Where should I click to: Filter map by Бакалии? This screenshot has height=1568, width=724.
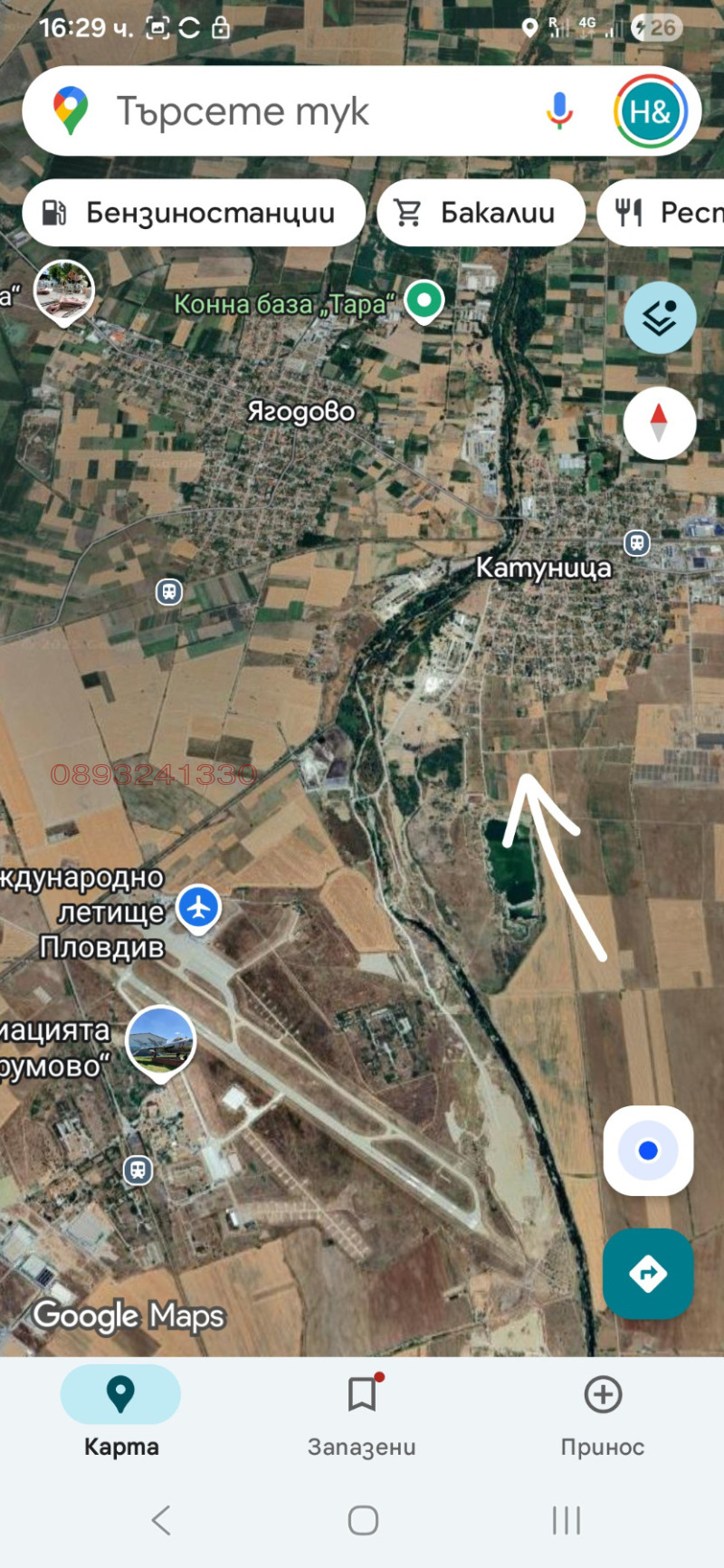[481, 213]
